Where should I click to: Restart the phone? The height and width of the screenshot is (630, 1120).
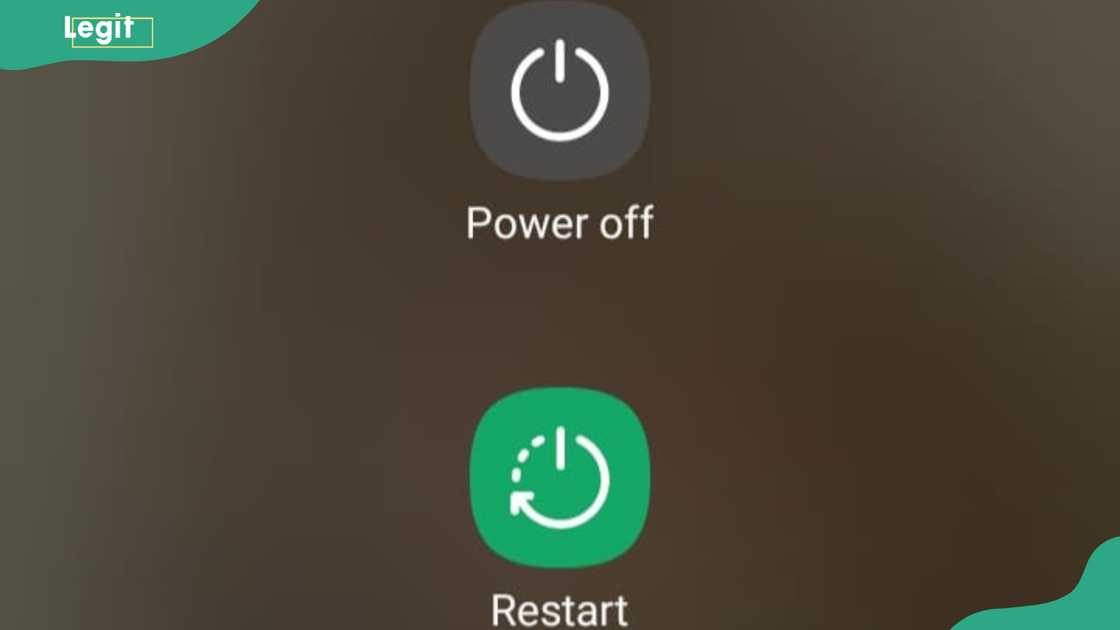coord(560,478)
